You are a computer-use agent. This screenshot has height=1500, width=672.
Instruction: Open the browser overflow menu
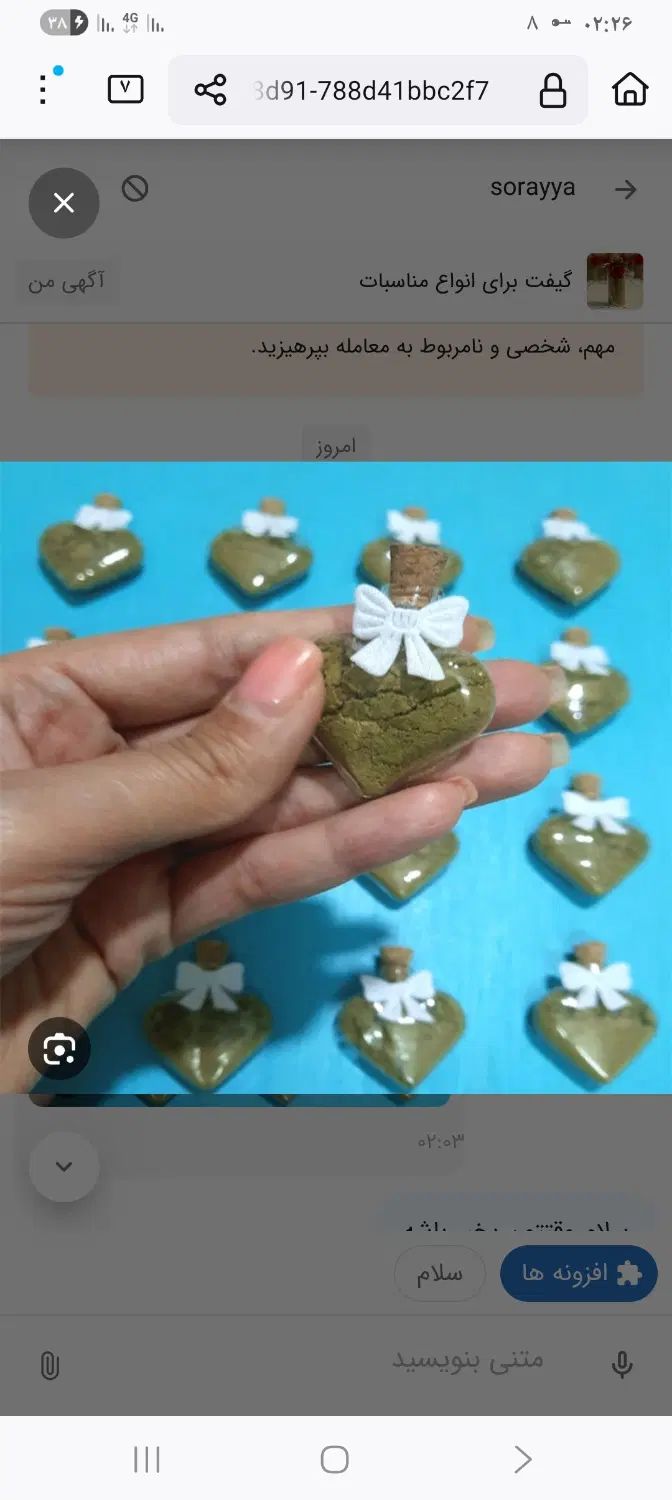pos(43,89)
